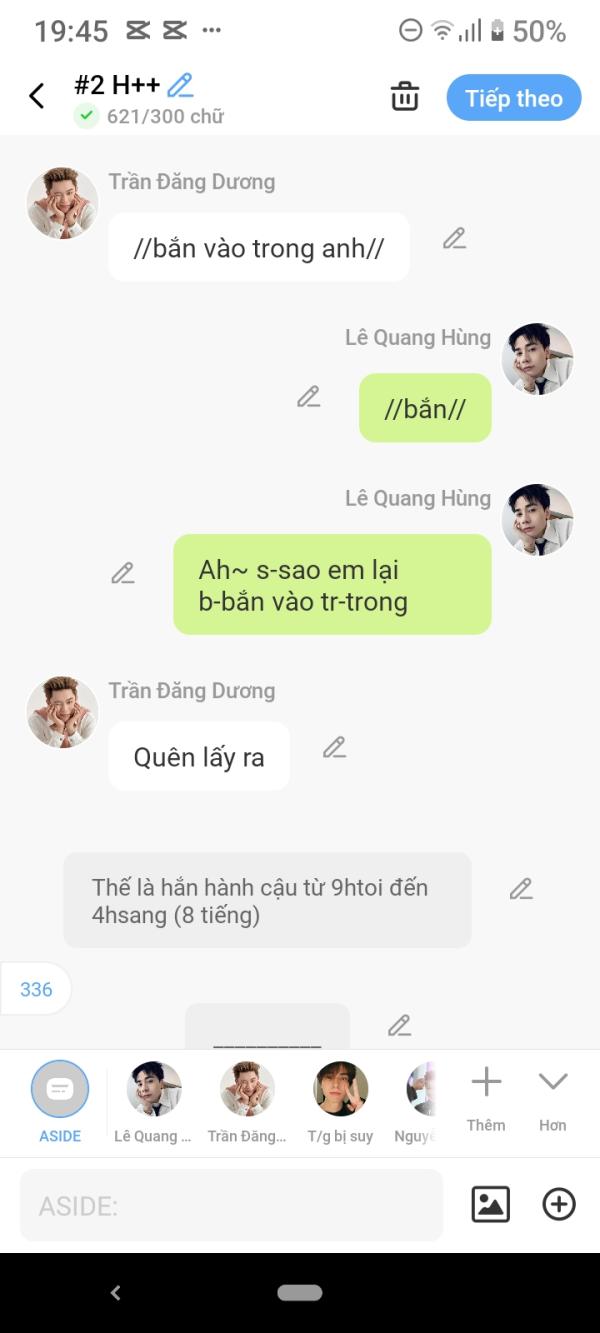Tap the 336 counter chip
The width and height of the screenshot is (600, 1333).
36,989
